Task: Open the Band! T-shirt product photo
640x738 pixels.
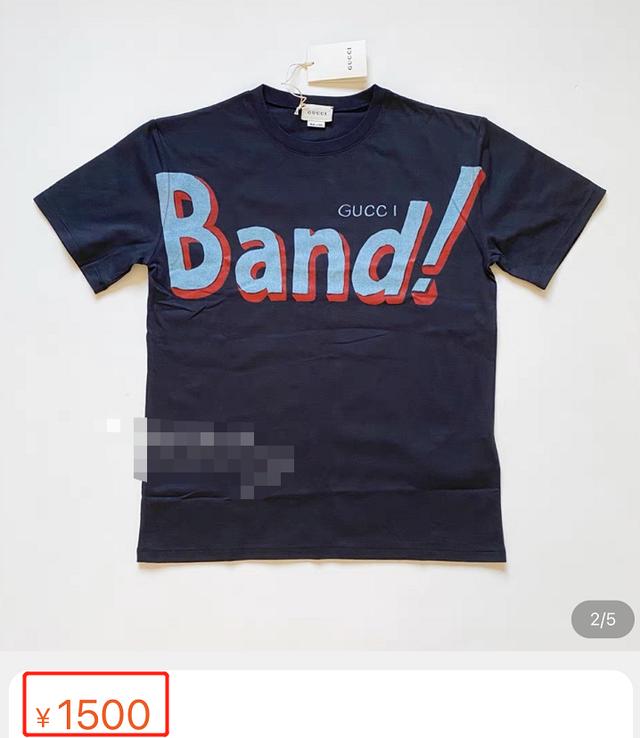Action: 320,330
